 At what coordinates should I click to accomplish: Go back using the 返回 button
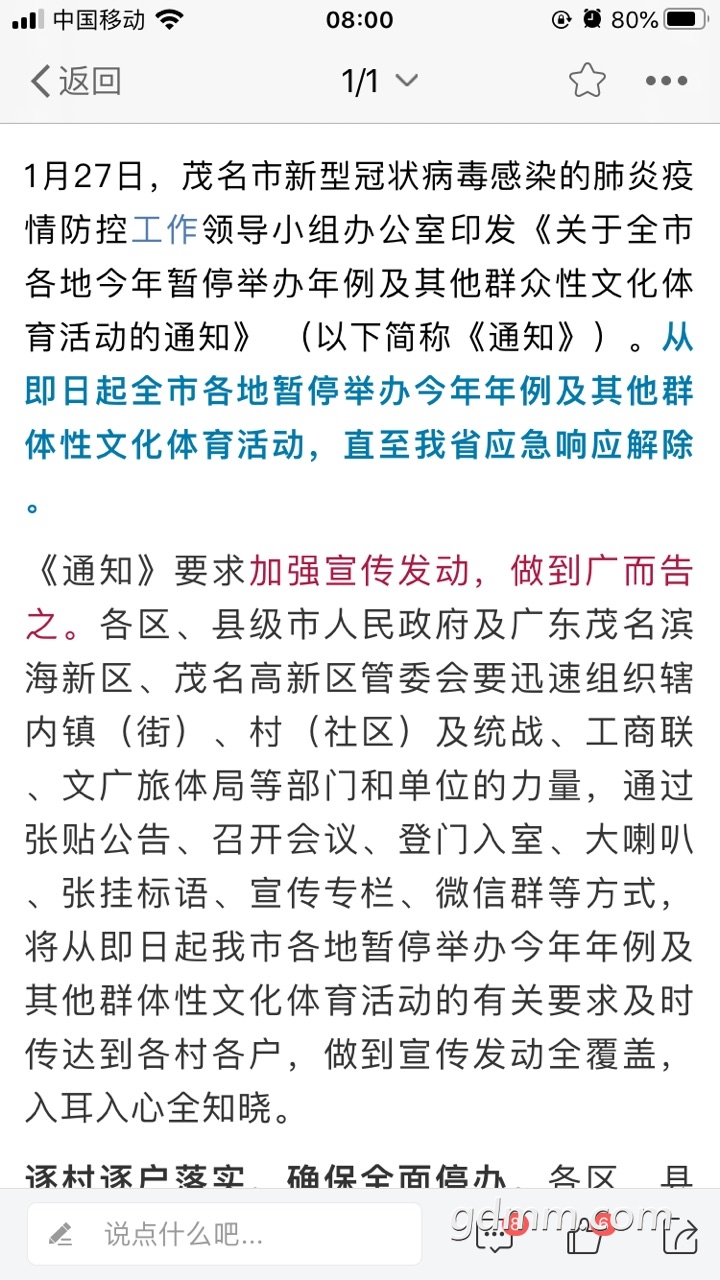click(76, 81)
